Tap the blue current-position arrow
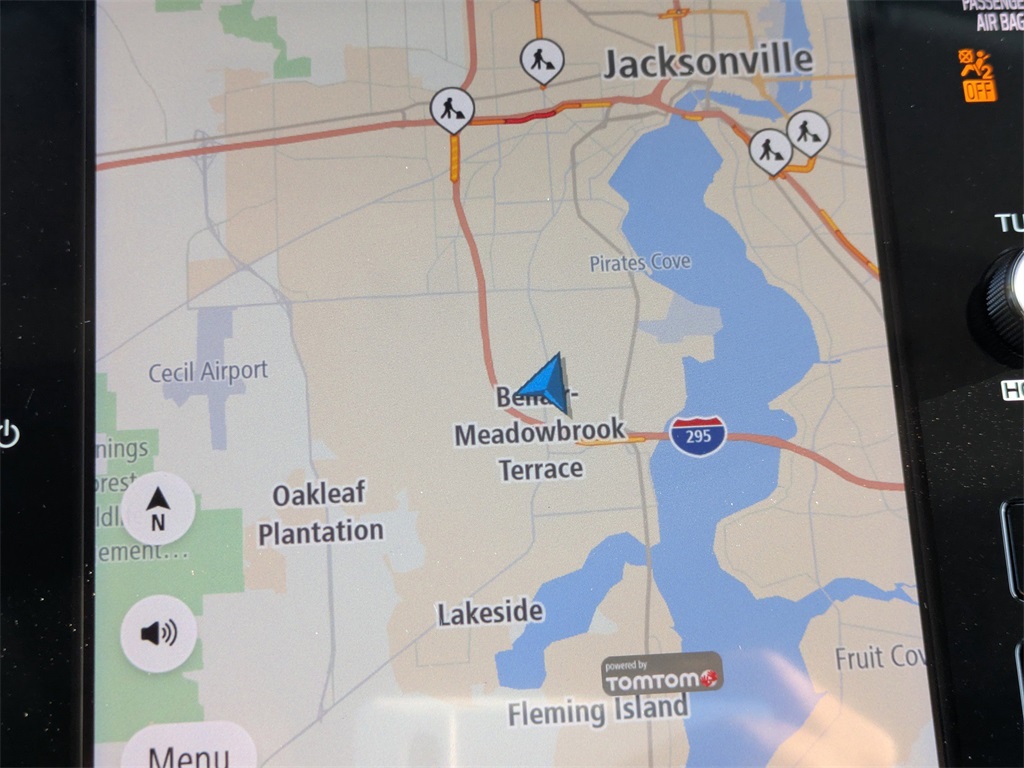 546,384
